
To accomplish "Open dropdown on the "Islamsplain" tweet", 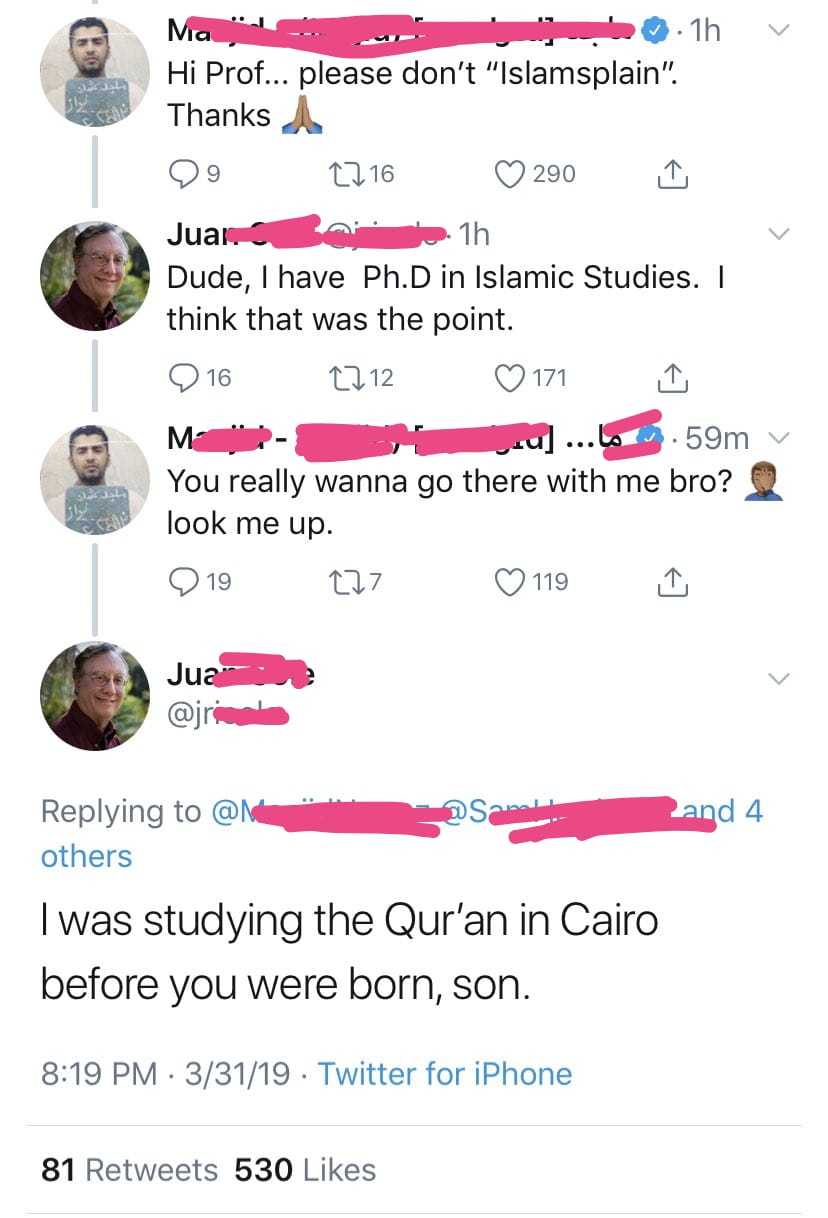I will [x=778, y=32].
